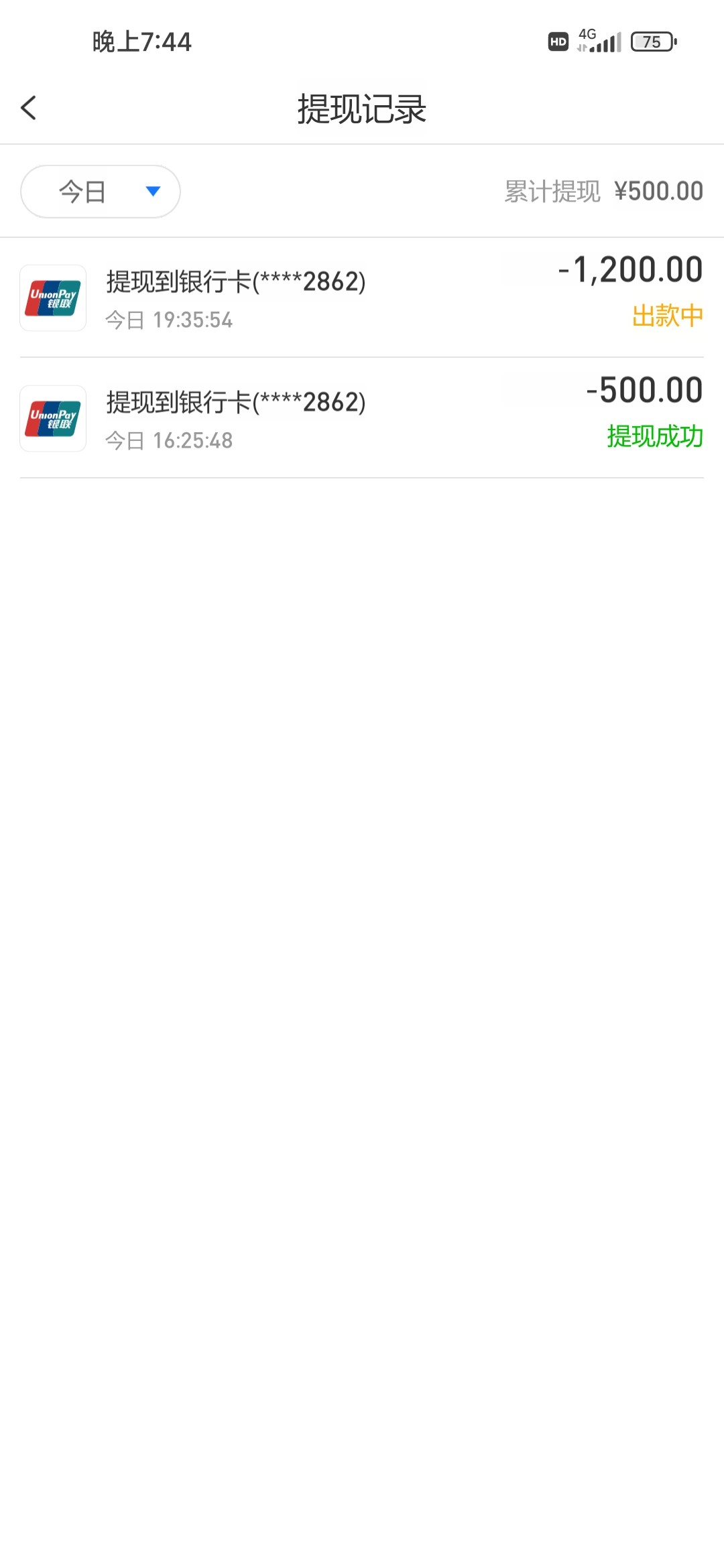Tap the battery indicator showing 75
Image resolution: width=724 pixels, height=1568 pixels.
[654, 42]
